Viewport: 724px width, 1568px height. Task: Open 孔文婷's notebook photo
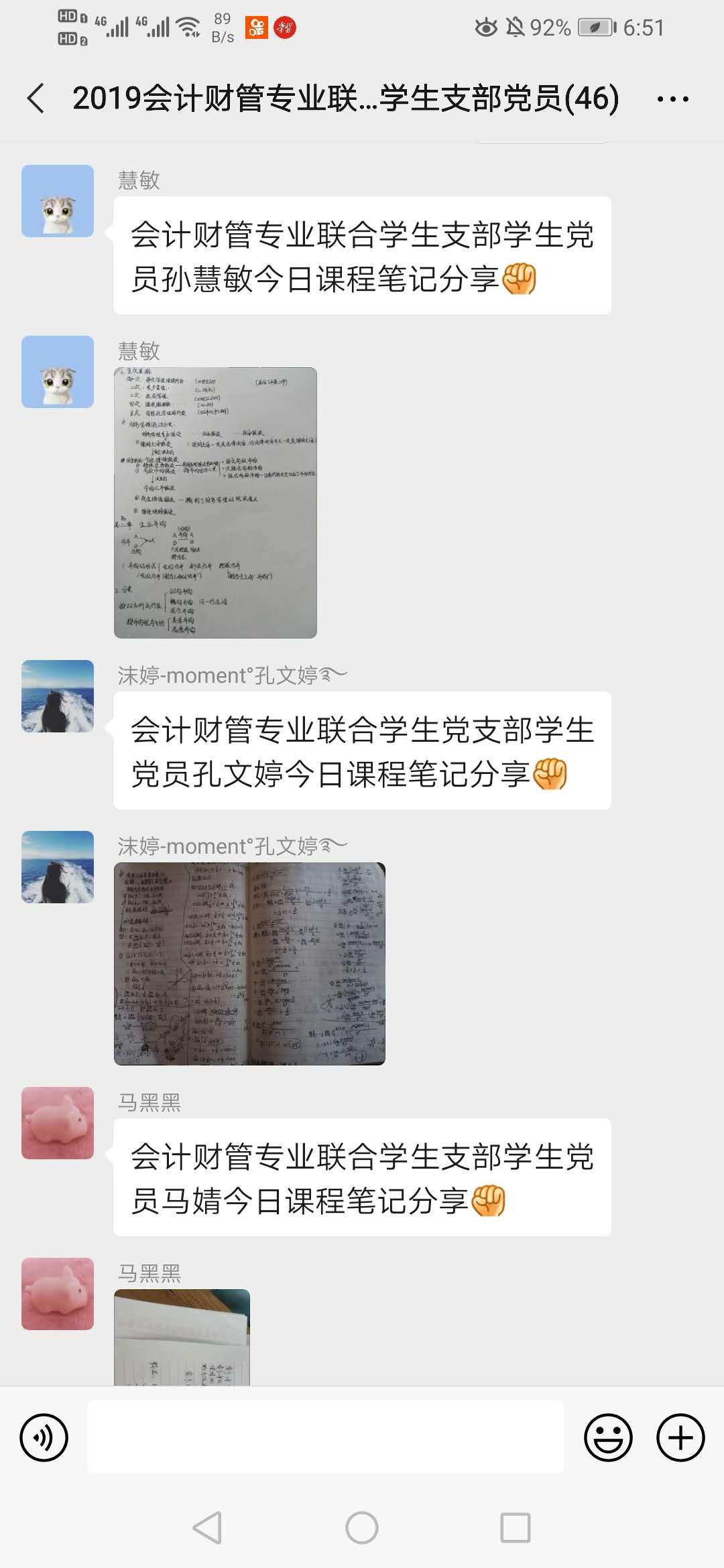pyautogui.click(x=249, y=964)
